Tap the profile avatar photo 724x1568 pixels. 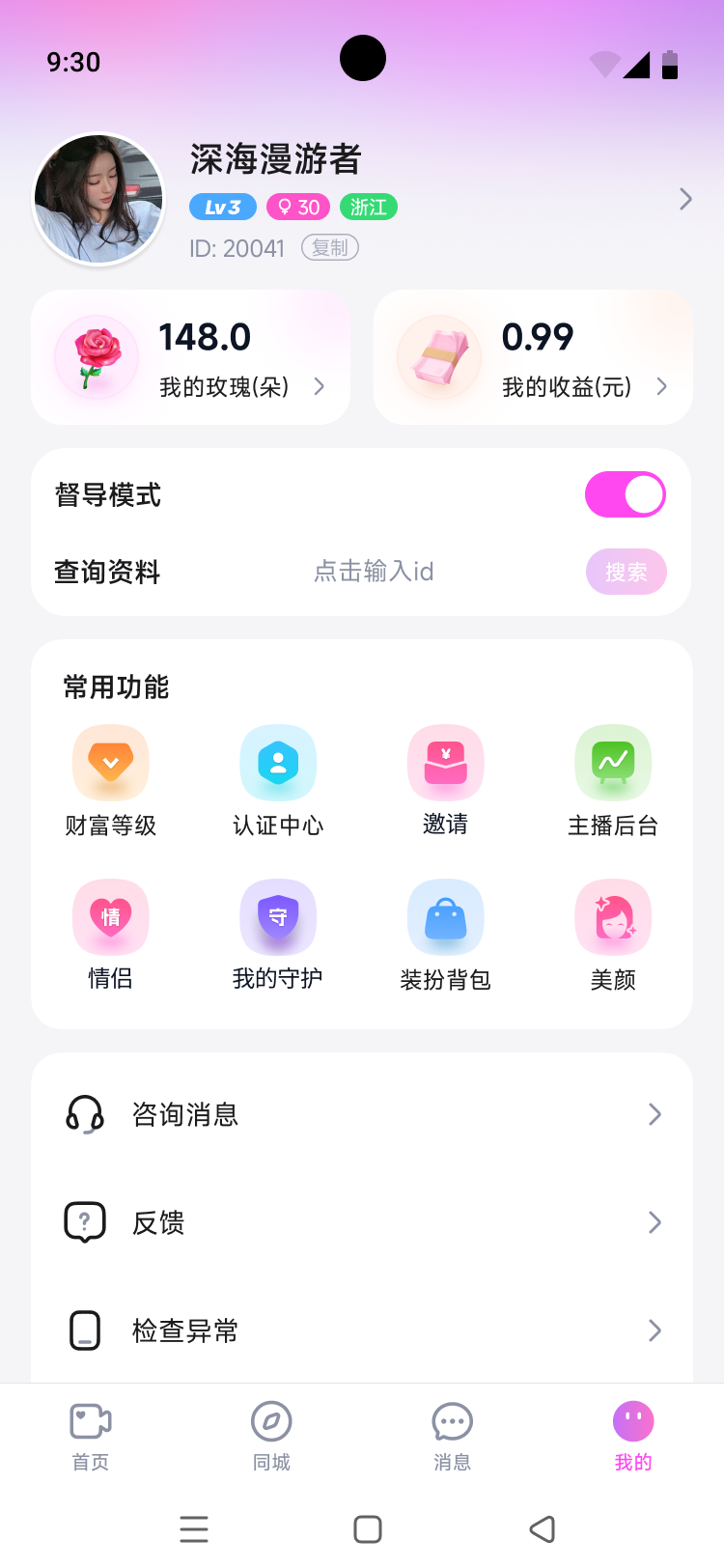(x=98, y=198)
